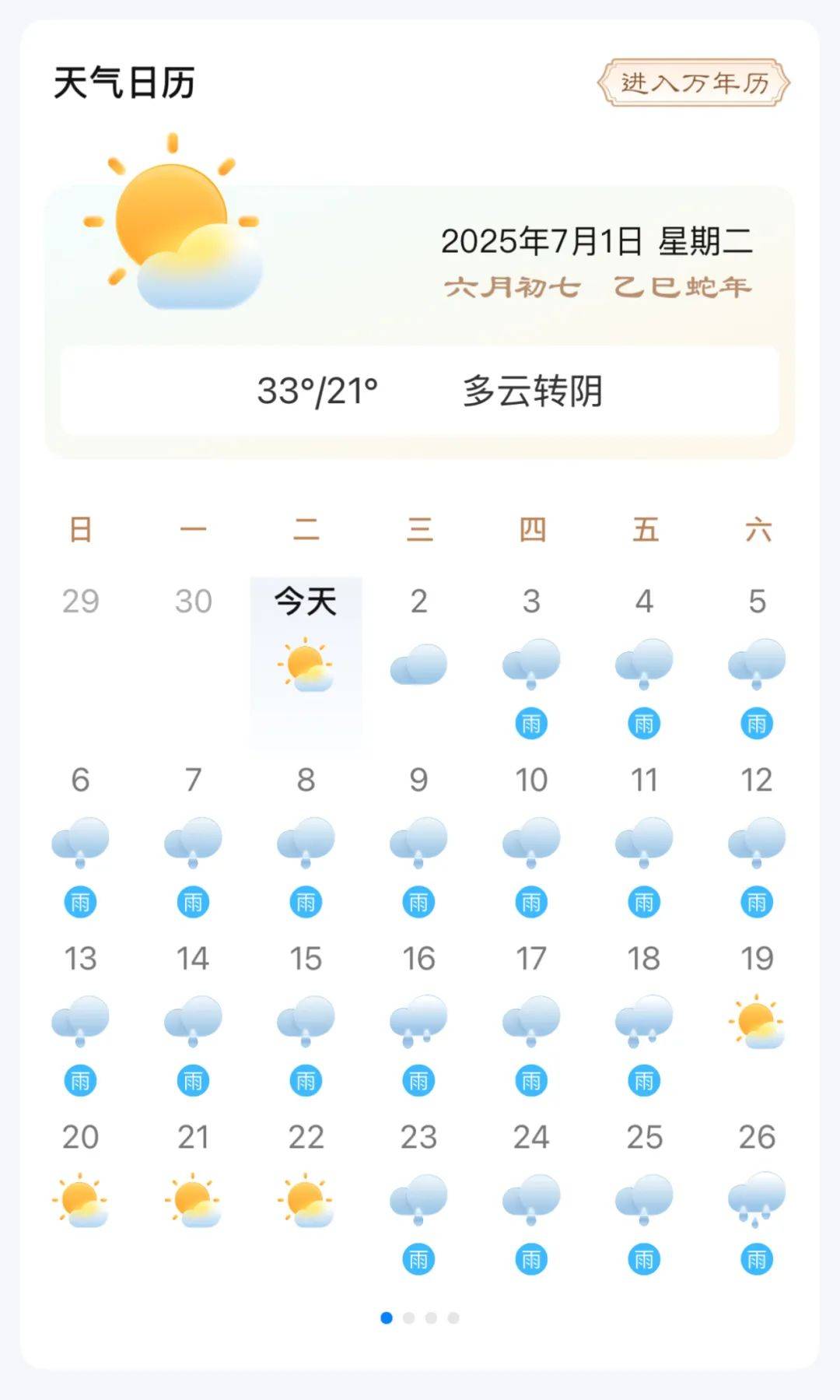The height and width of the screenshot is (1400, 840).
Task: Open the 33°/21° 多云转阴 weather card
Action: click(x=420, y=391)
